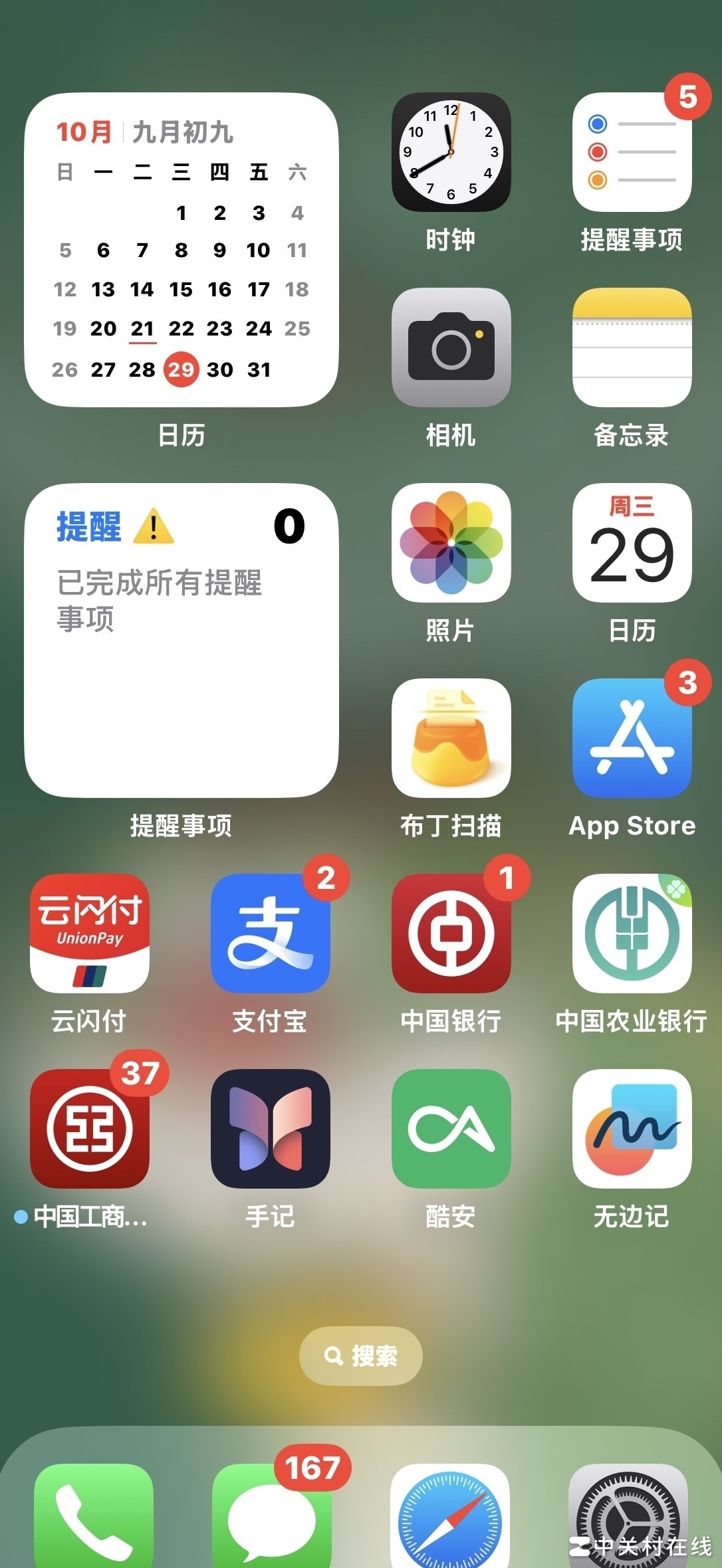Open the October calendar month widget
Image resolution: width=722 pixels, height=1568 pixels.
point(181,250)
